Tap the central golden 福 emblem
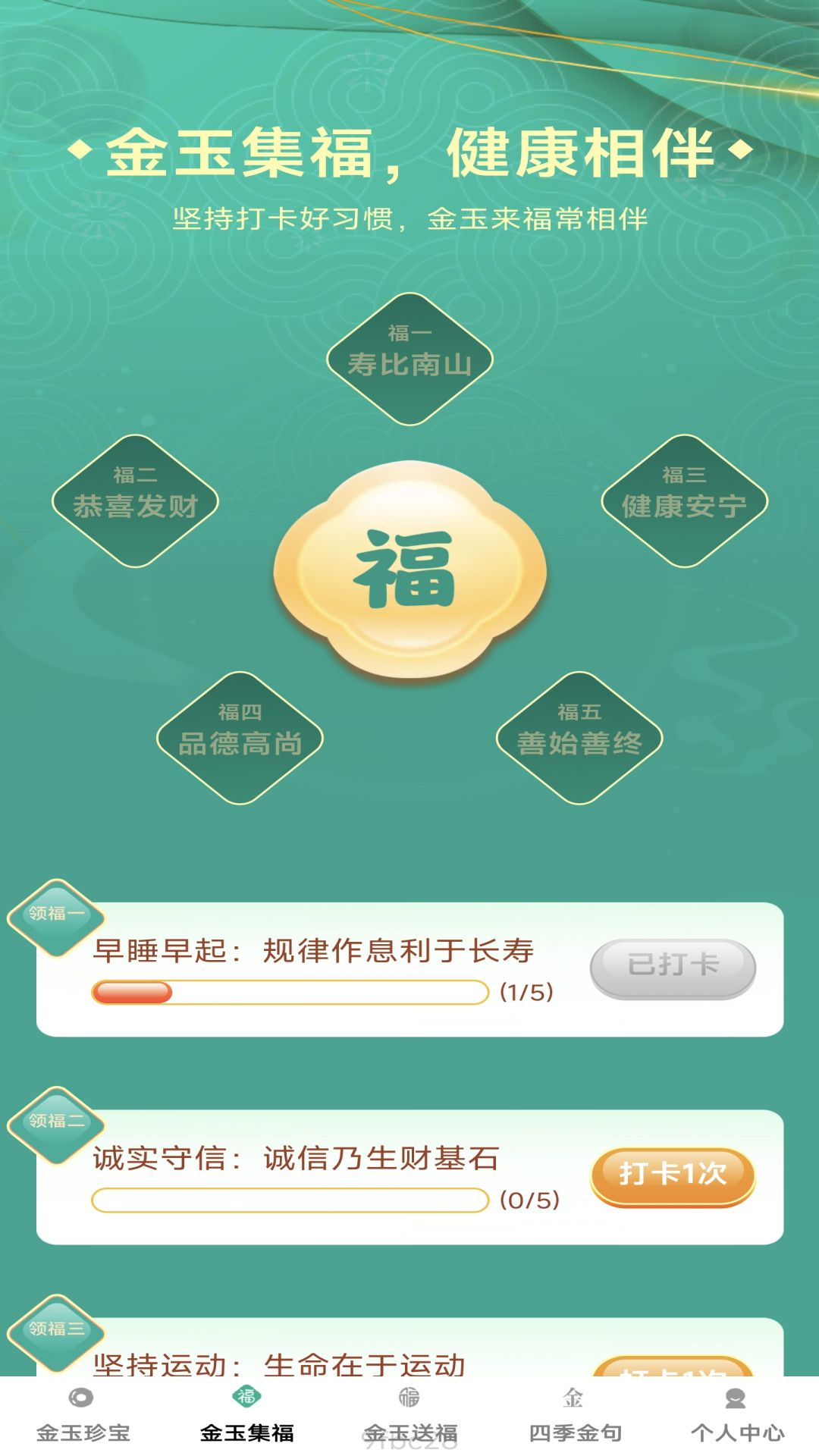This screenshot has height=1456, width=819. tap(409, 570)
